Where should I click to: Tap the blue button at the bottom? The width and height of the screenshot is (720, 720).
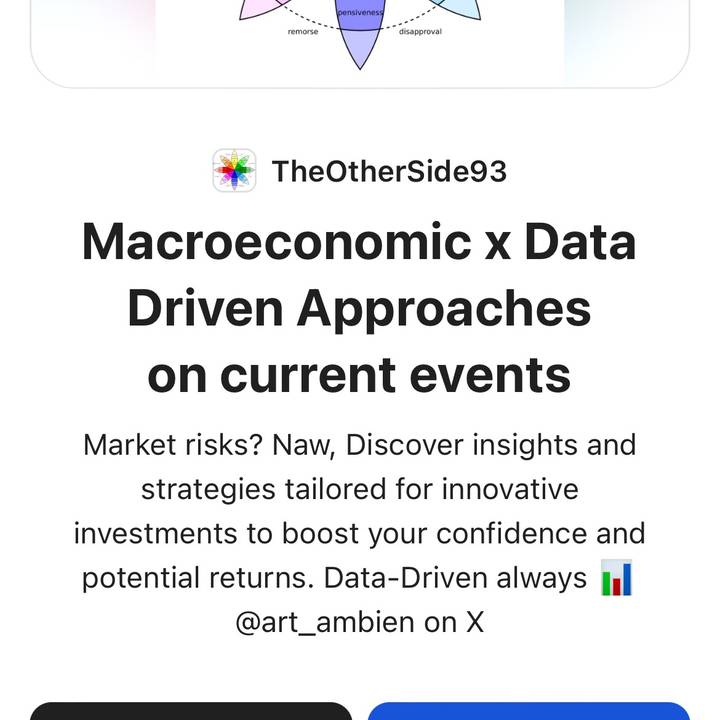pos(528,711)
